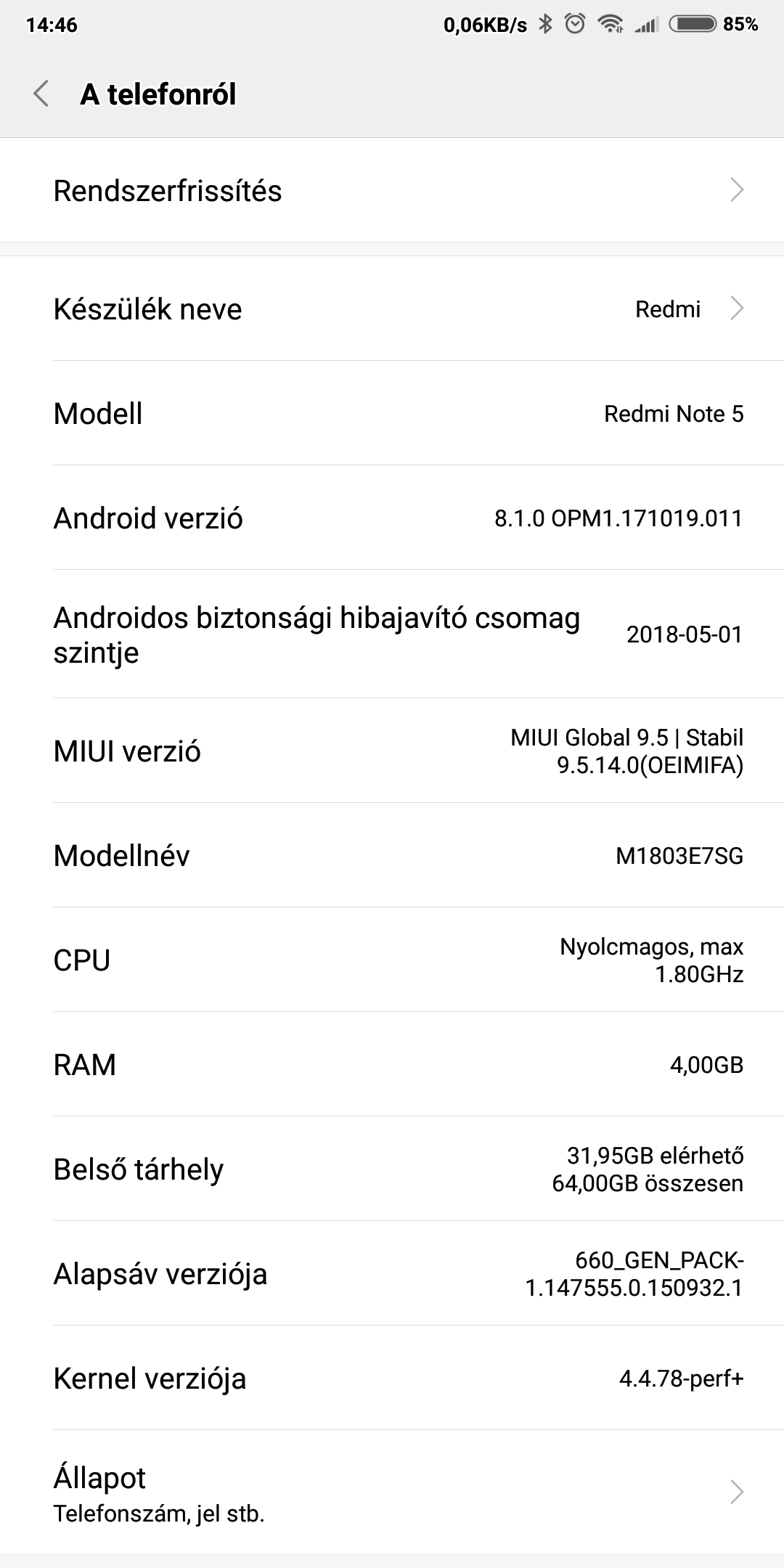784x1568 pixels.
Task: Tap the CPU row
Action: click(x=392, y=960)
